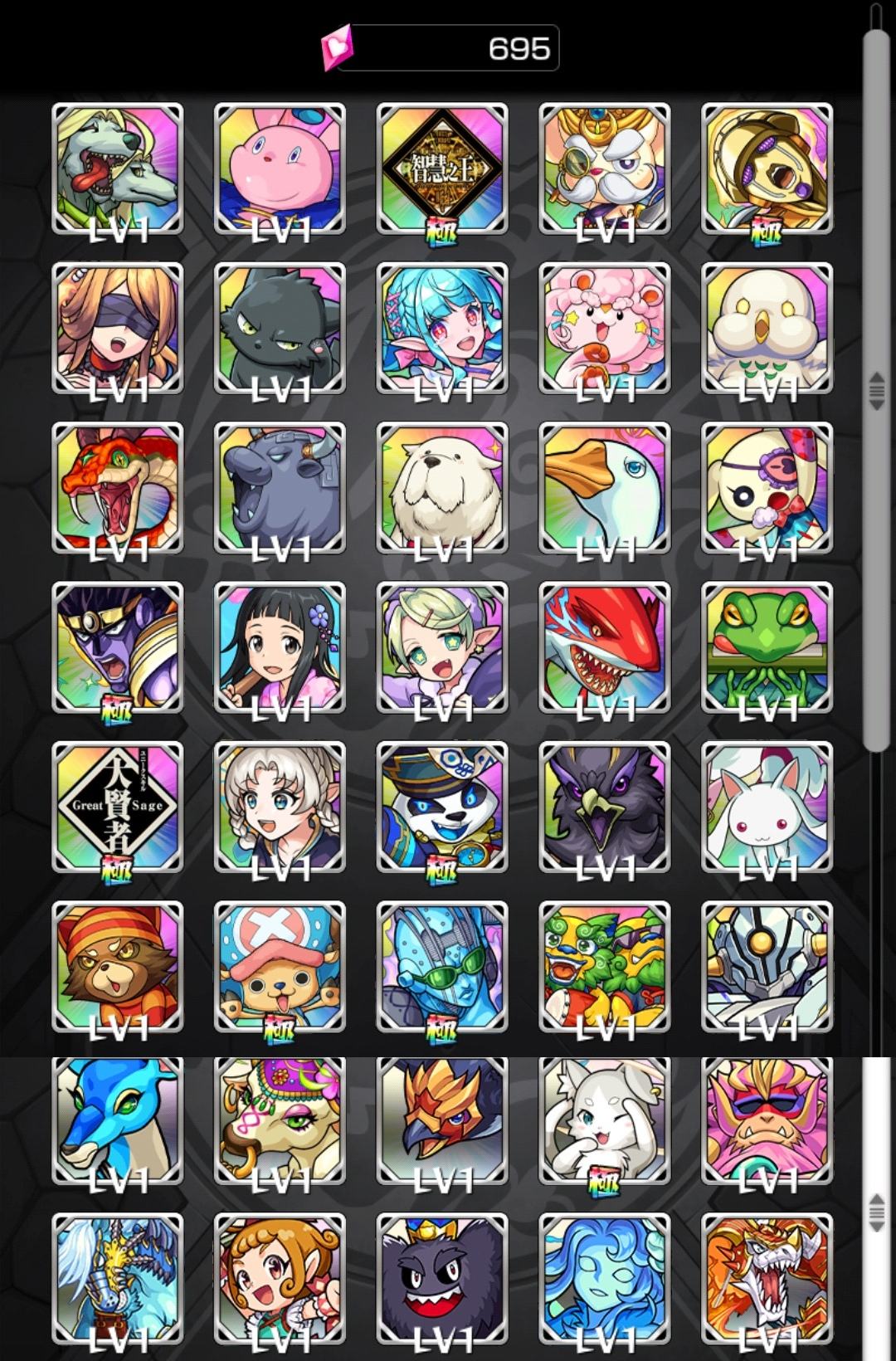The image size is (896, 1361).
Task: Select the red snake monster
Action: (117, 488)
